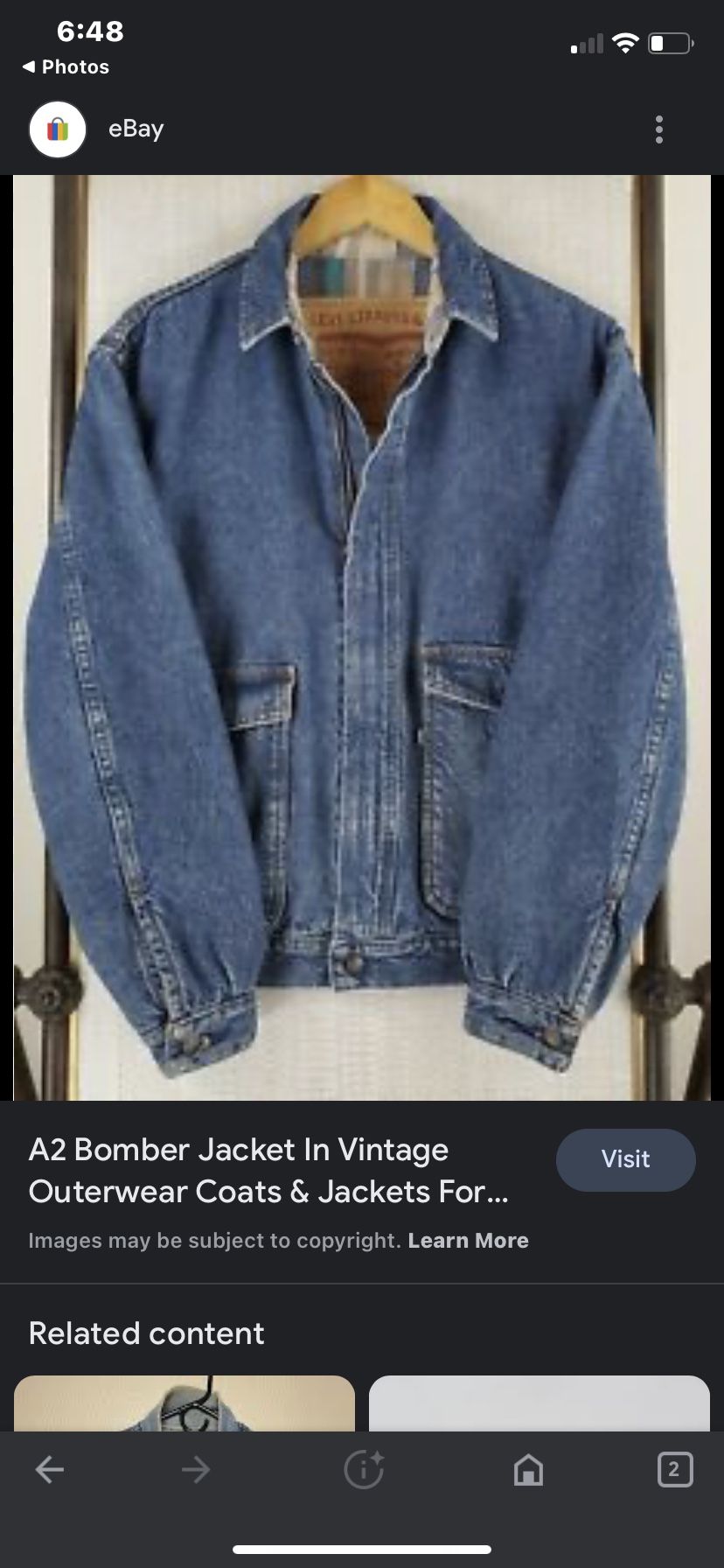724x1568 pixels.
Task: Open the Learn More copyright link
Action: tap(468, 1241)
